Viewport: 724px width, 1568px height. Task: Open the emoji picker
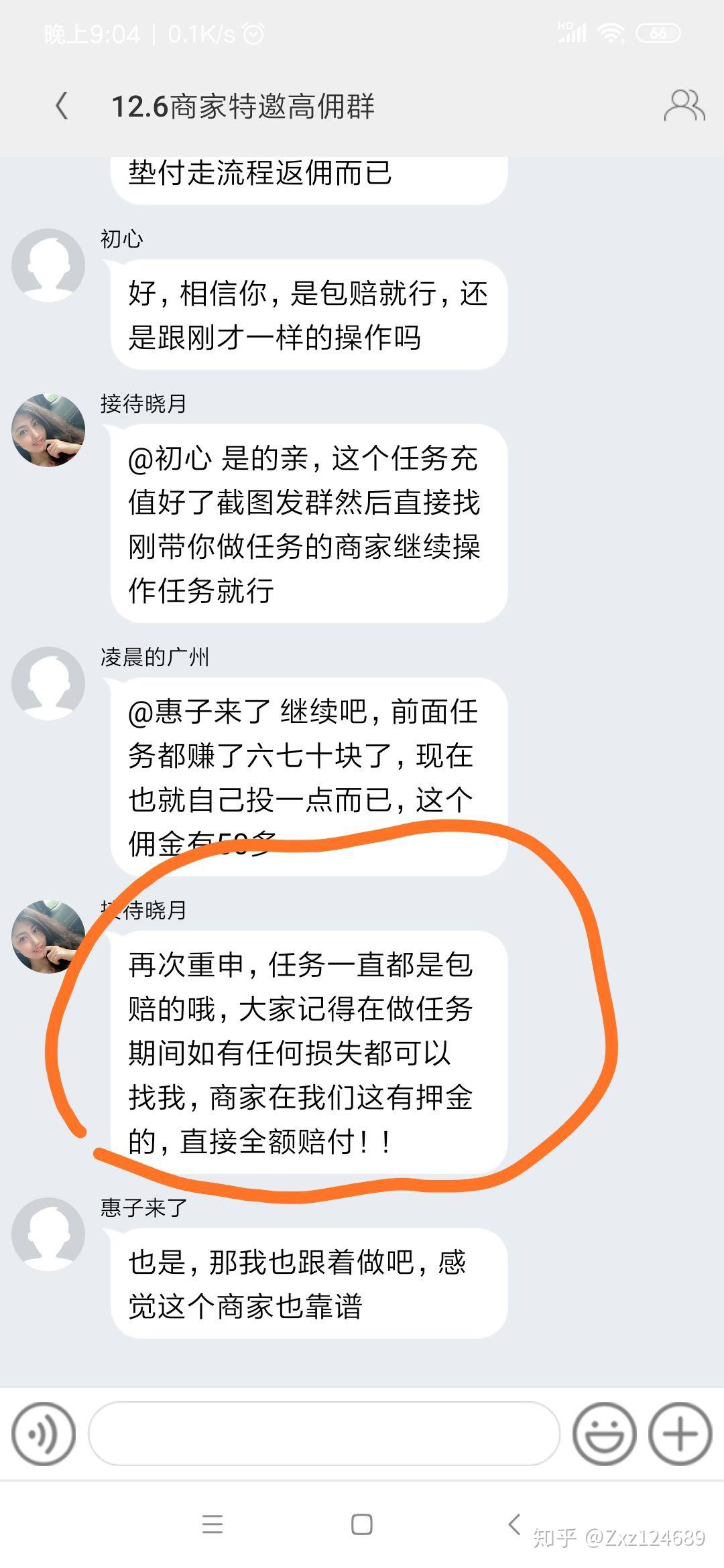604,1434
